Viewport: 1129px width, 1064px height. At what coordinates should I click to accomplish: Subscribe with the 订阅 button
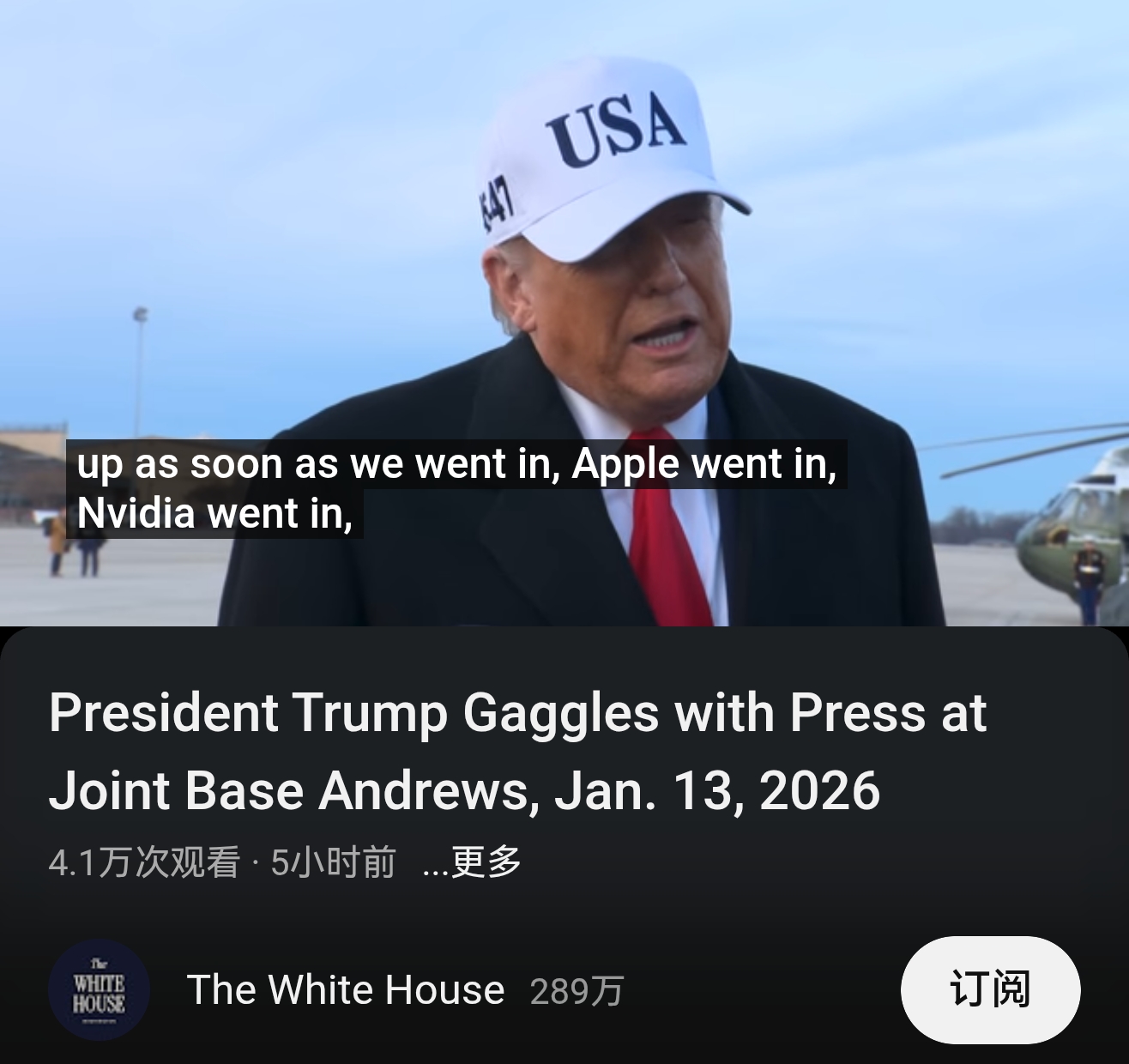point(989,989)
